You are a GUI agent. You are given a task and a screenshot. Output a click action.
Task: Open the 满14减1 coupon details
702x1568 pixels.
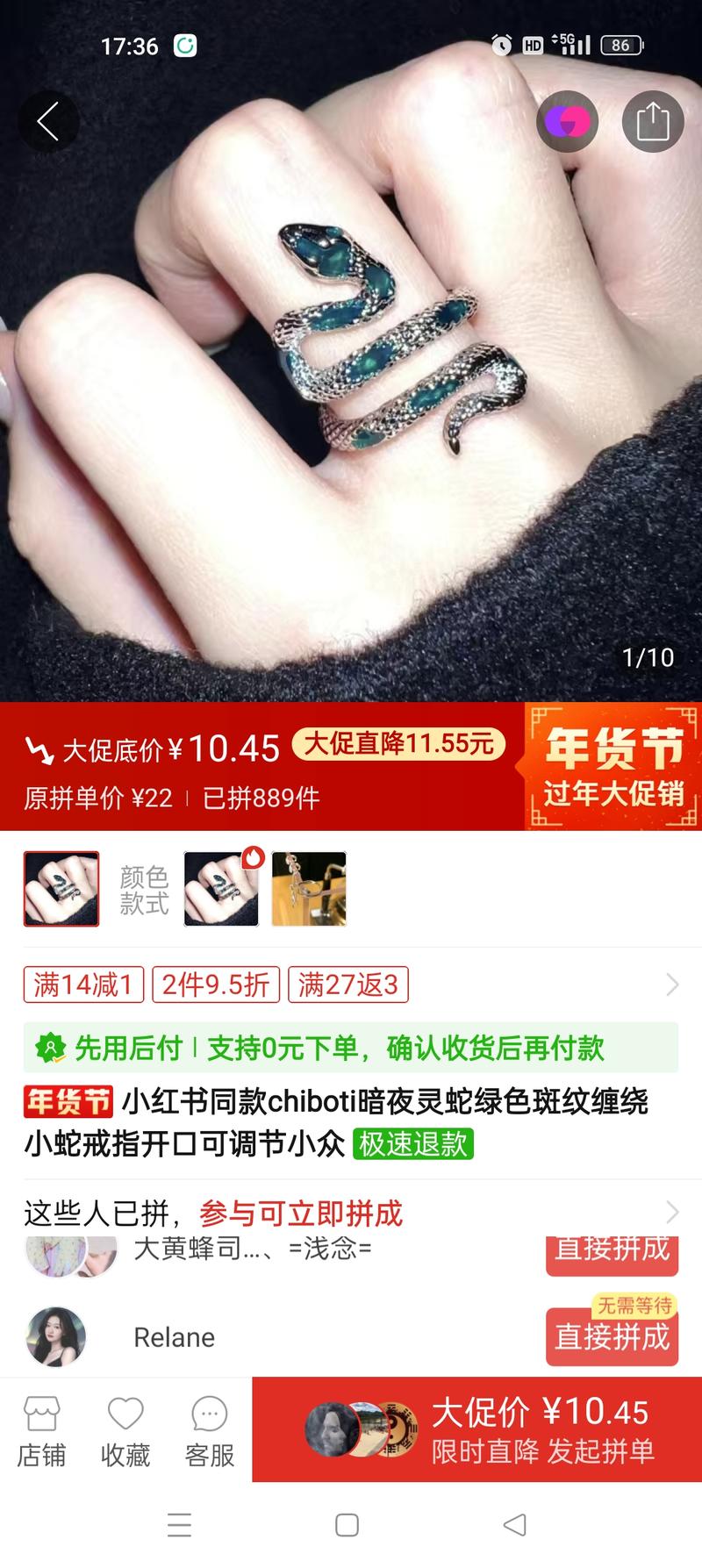[x=83, y=984]
